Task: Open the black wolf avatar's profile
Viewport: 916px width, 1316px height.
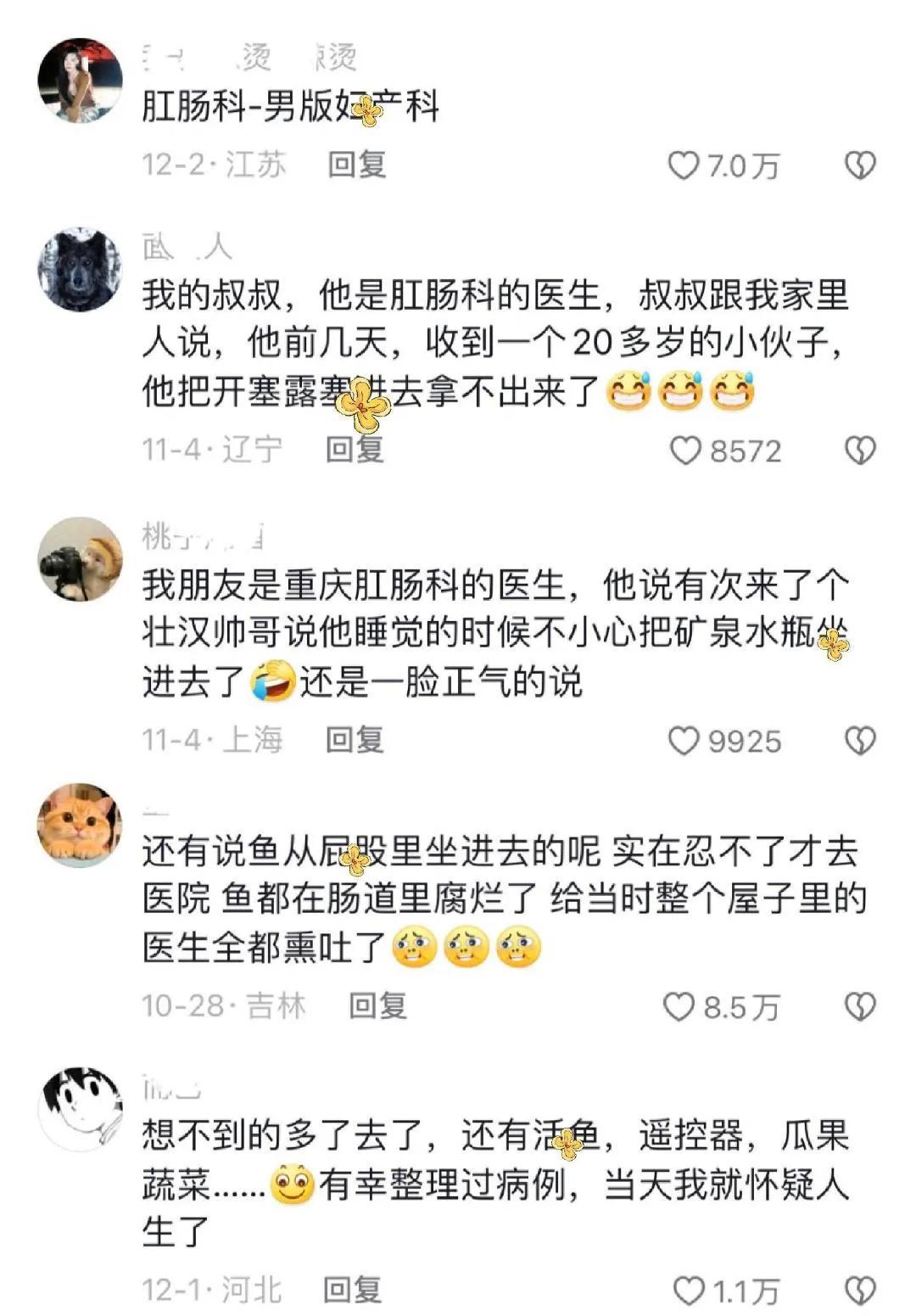Action: (x=81, y=269)
